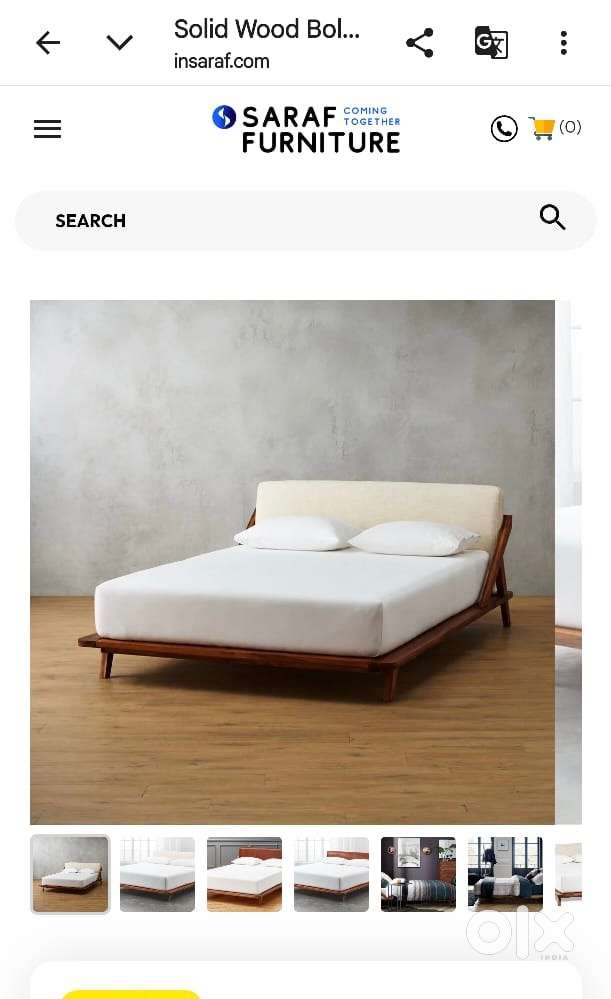Select the fifth thumbnail with dark bedroom

click(419, 874)
